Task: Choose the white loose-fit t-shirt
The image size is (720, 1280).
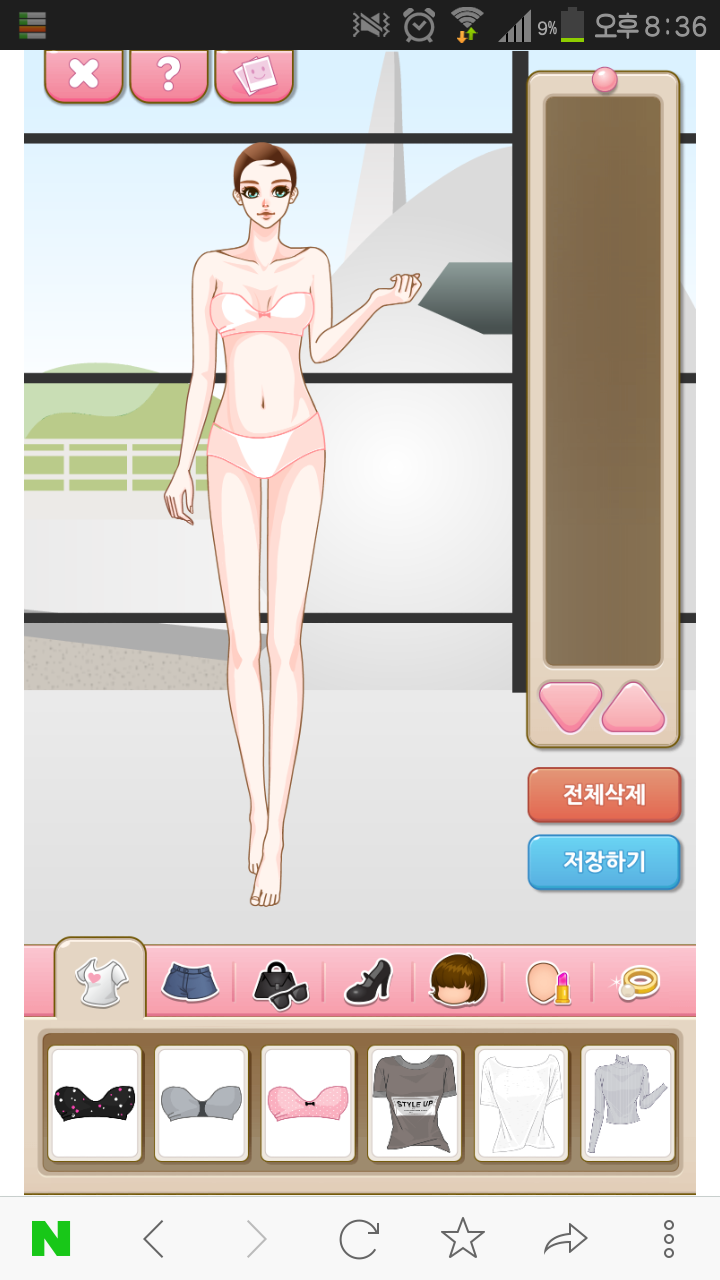Action: pyautogui.click(x=521, y=1103)
